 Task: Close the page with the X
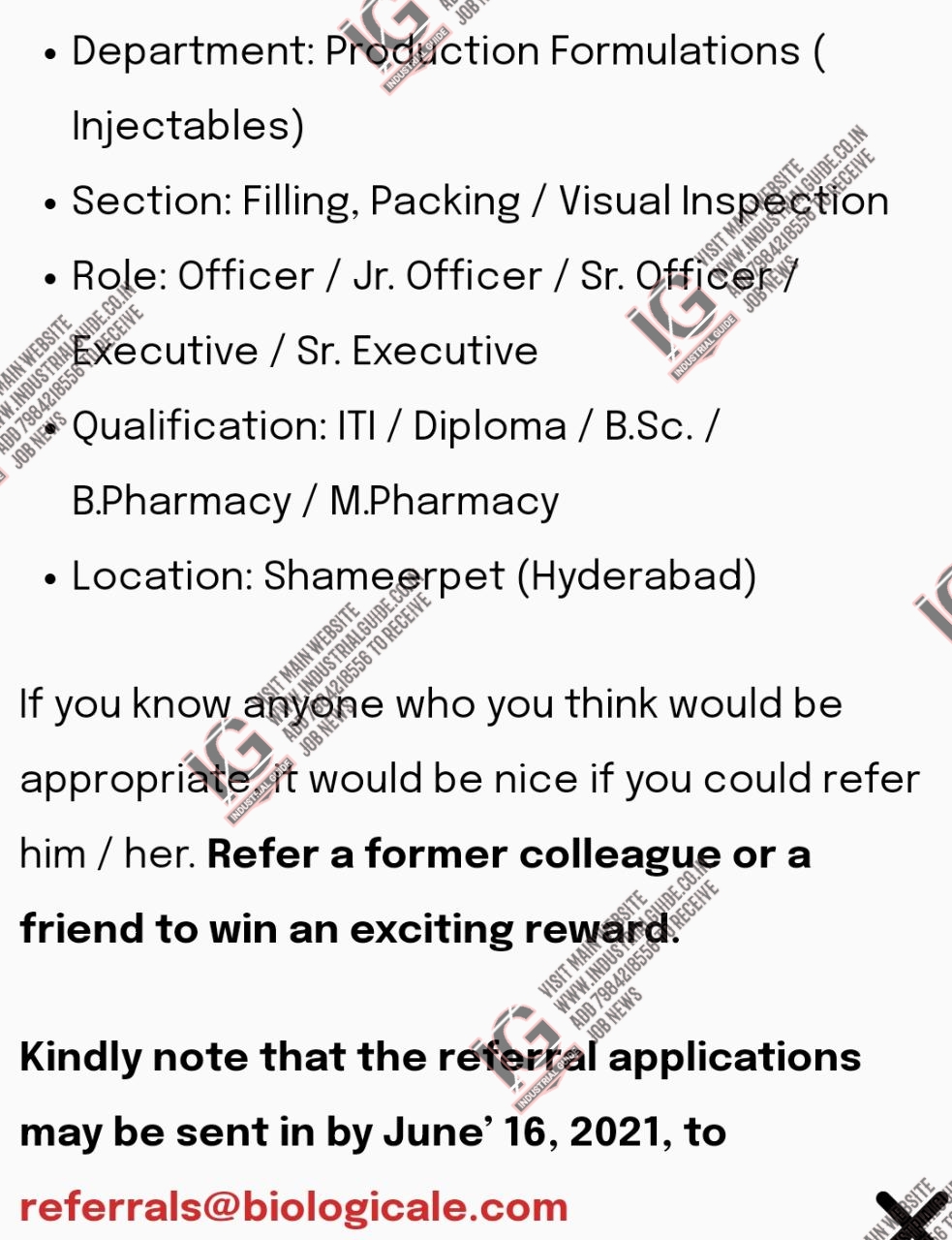(x=910, y=1217)
